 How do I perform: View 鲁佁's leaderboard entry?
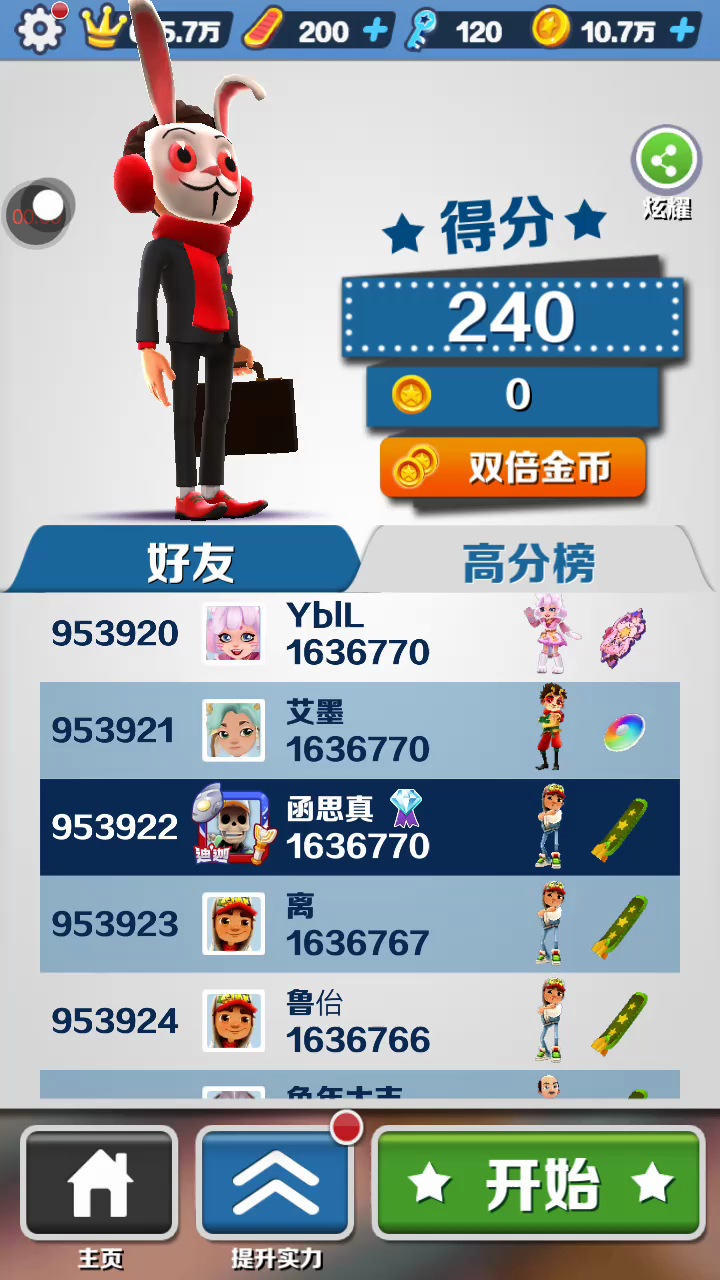point(360,1022)
